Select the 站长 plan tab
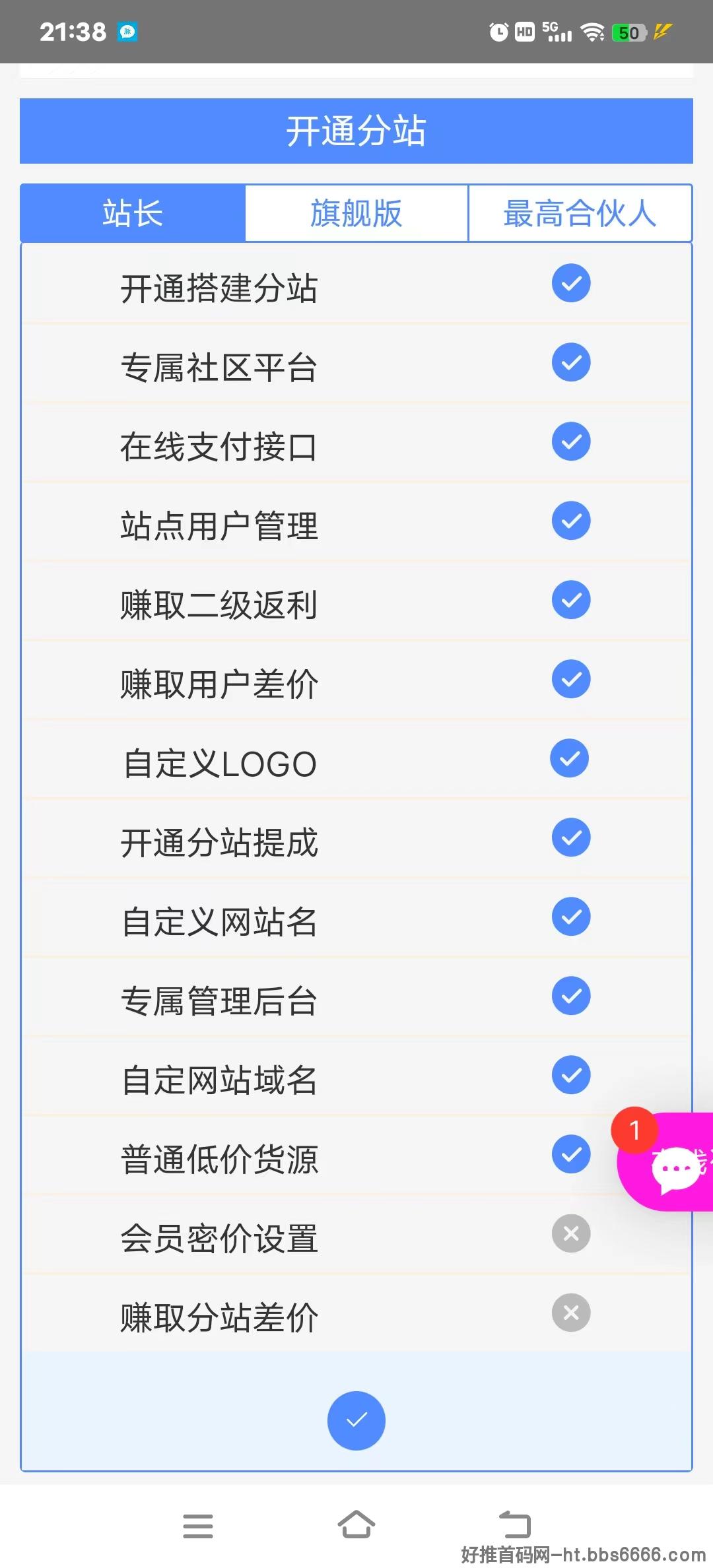This screenshot has height=1568, width=713. tap(133, 213)
